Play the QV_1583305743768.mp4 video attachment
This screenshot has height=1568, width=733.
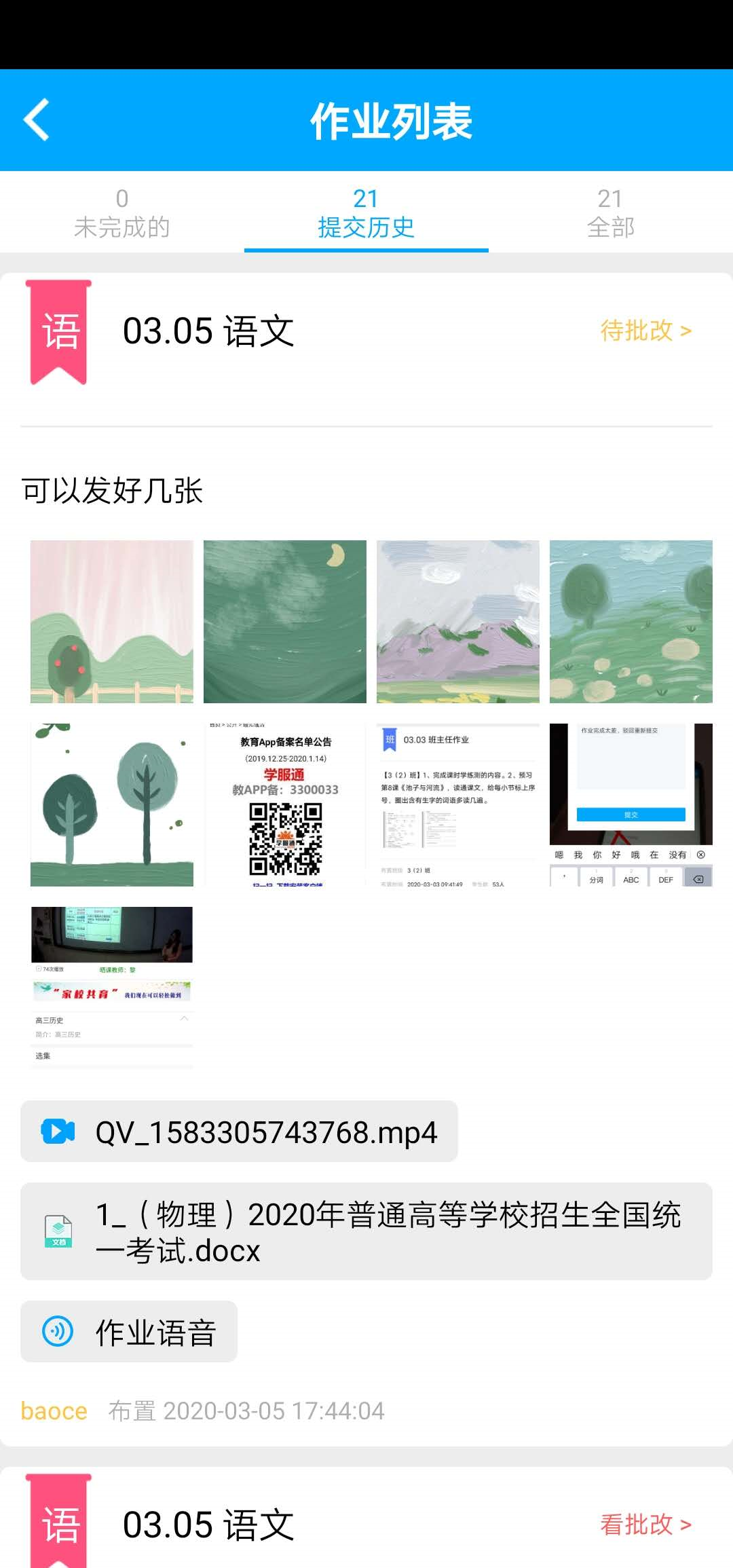[x=239, y=1132]
